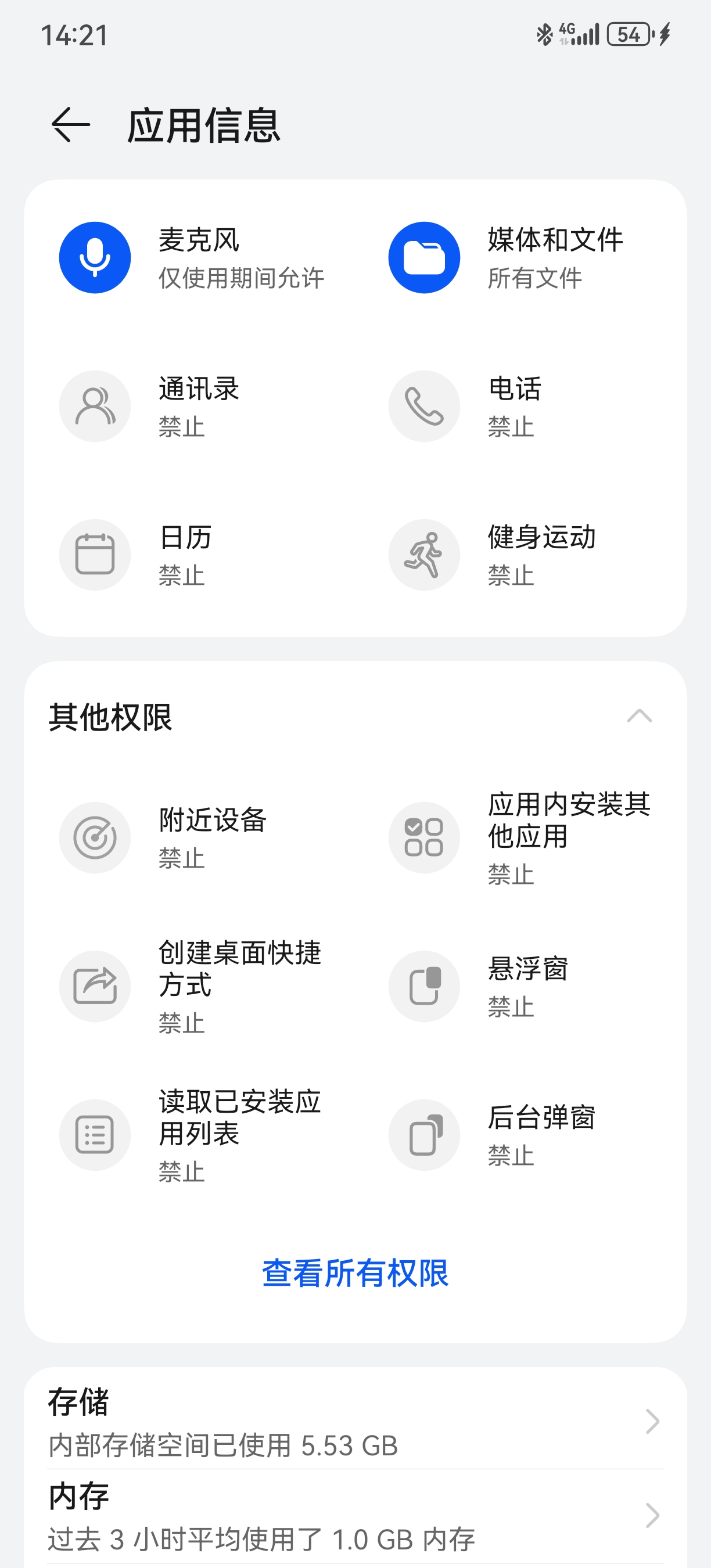Screen dimensions: 711x1568
Task: Open 媒体和文件 permission setting
Action: pyautogui.click(x=520, y=257)
